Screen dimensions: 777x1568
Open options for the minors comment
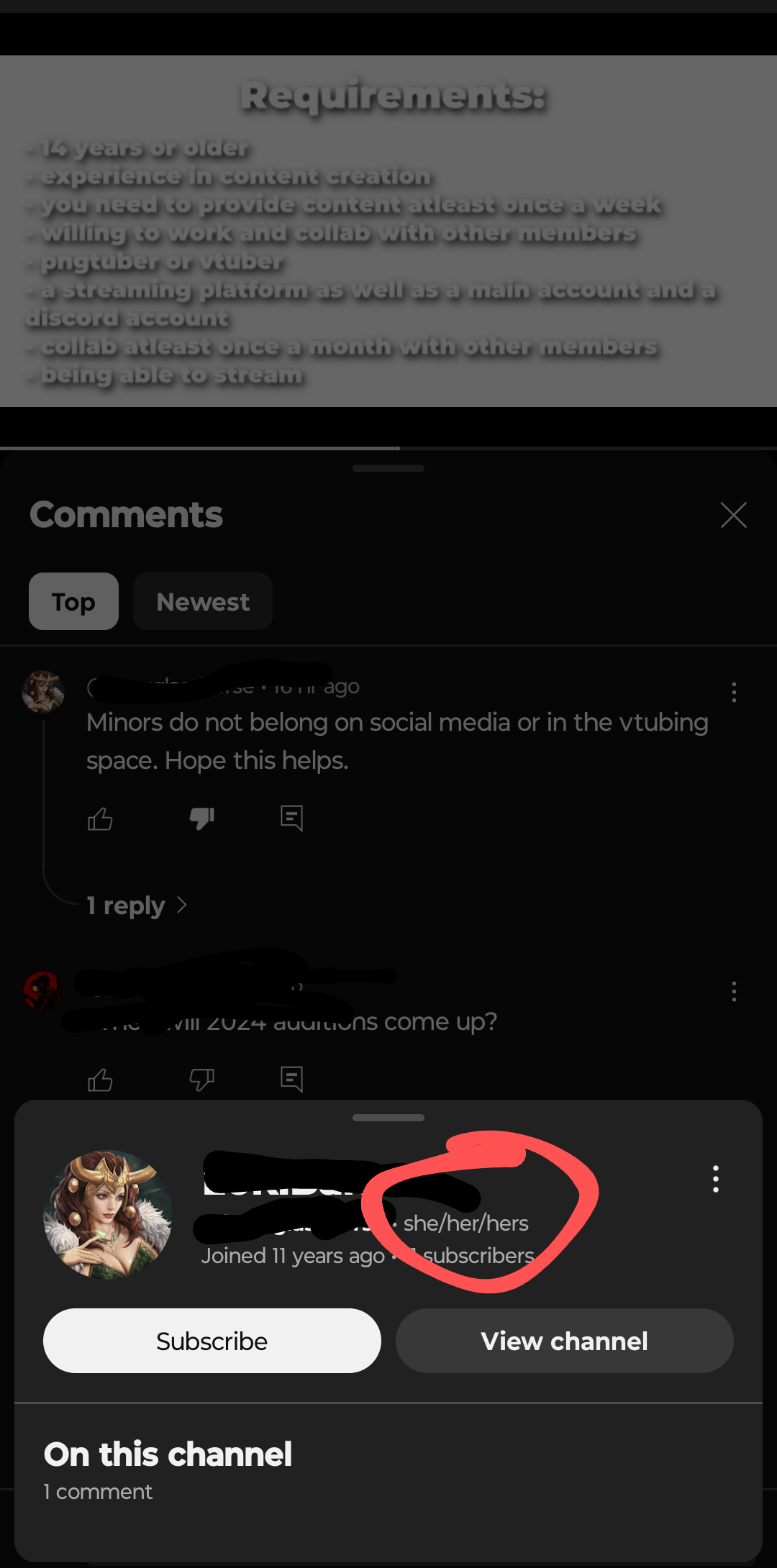click(733, 692)
